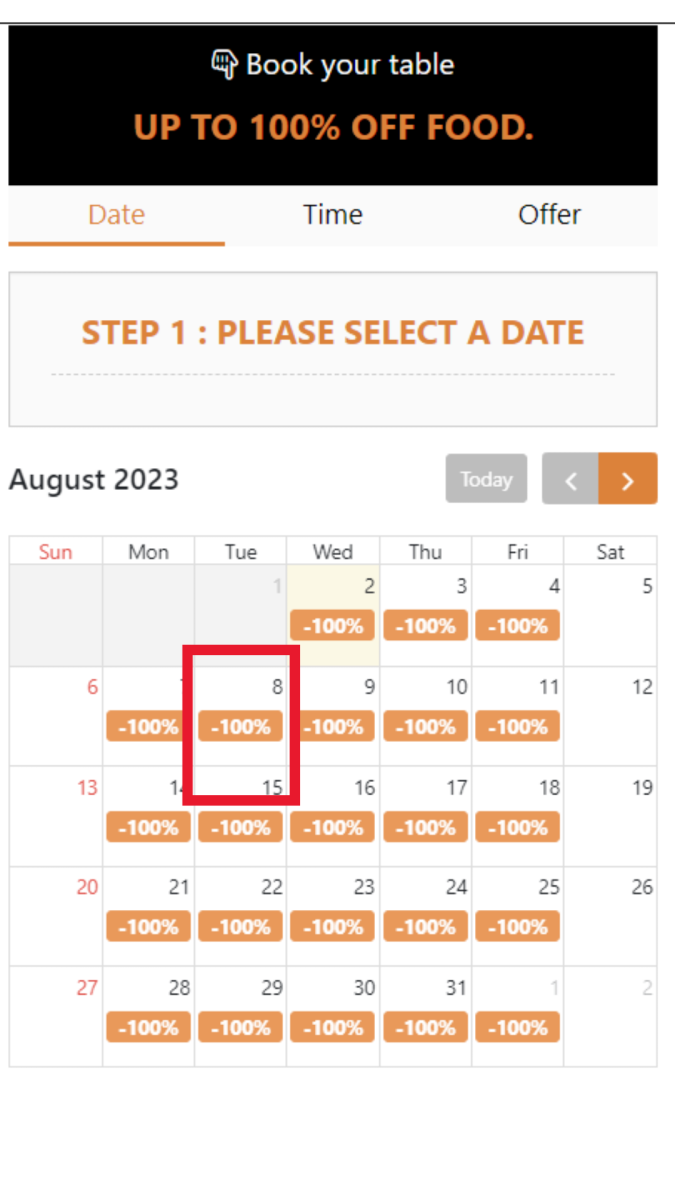Screen dimensions: 675x1200
Task: Select the -100% offer on August 31
Action: pos(425,1027)
